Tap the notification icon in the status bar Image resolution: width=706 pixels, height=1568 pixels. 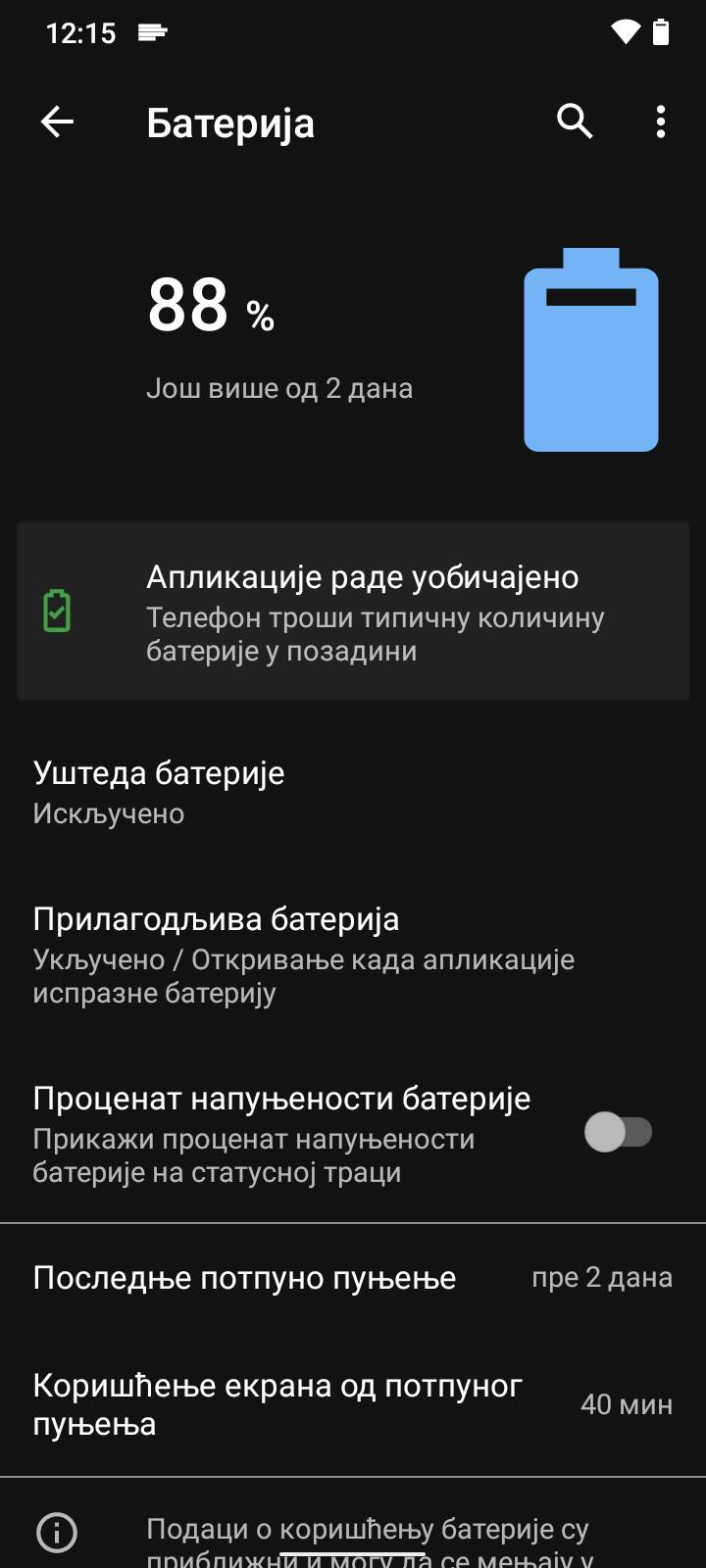[152, 31]
